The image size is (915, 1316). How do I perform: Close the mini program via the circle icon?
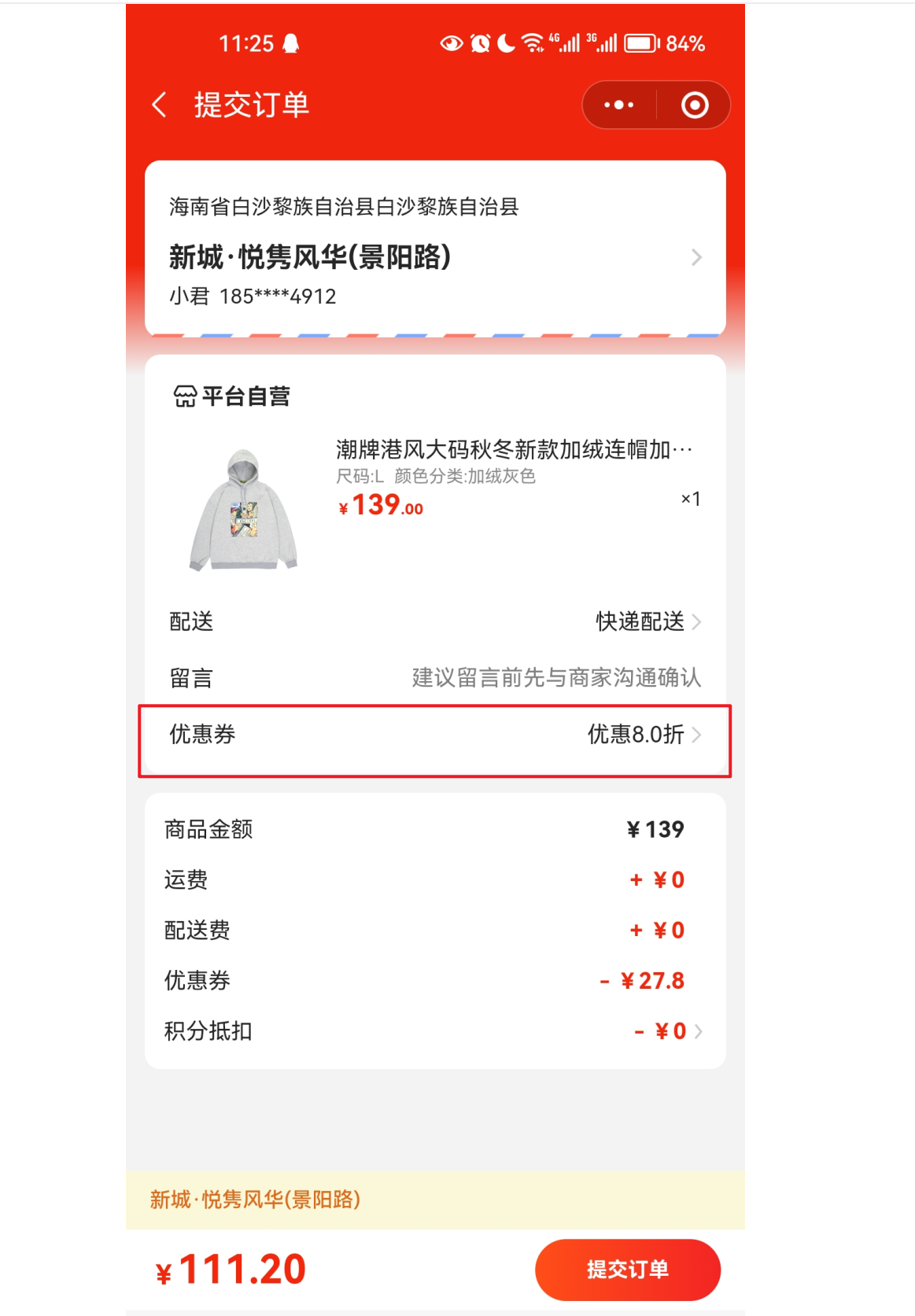(694, 105)
